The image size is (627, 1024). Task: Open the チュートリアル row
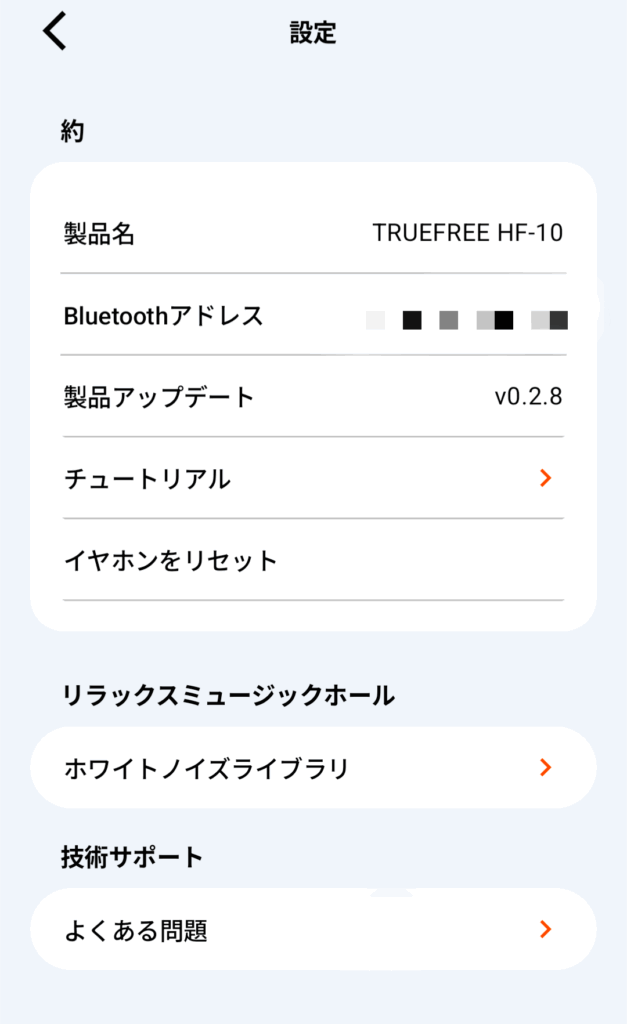[x=314, y=478]
